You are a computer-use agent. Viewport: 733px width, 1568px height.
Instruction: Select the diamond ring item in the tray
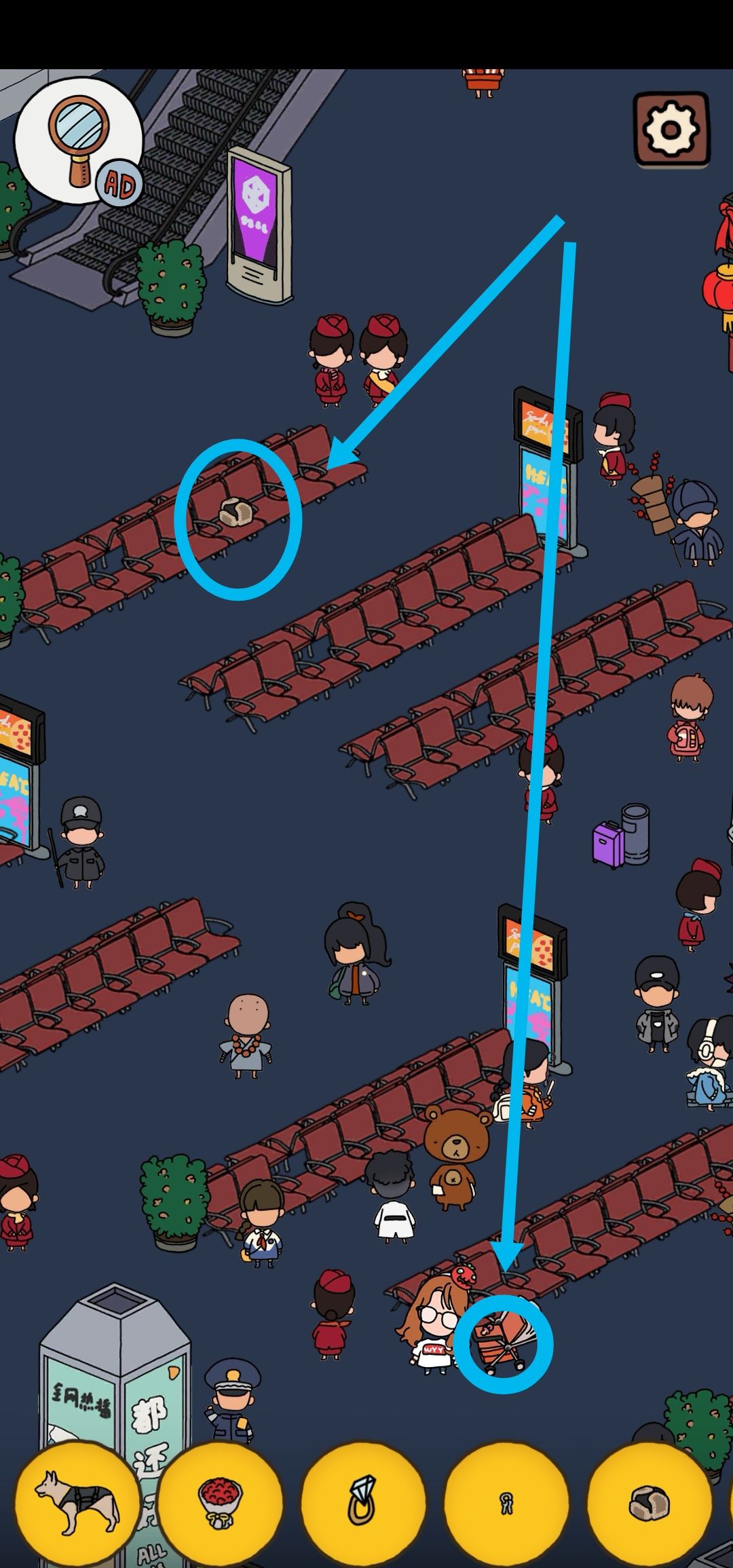click(362, 1504)
